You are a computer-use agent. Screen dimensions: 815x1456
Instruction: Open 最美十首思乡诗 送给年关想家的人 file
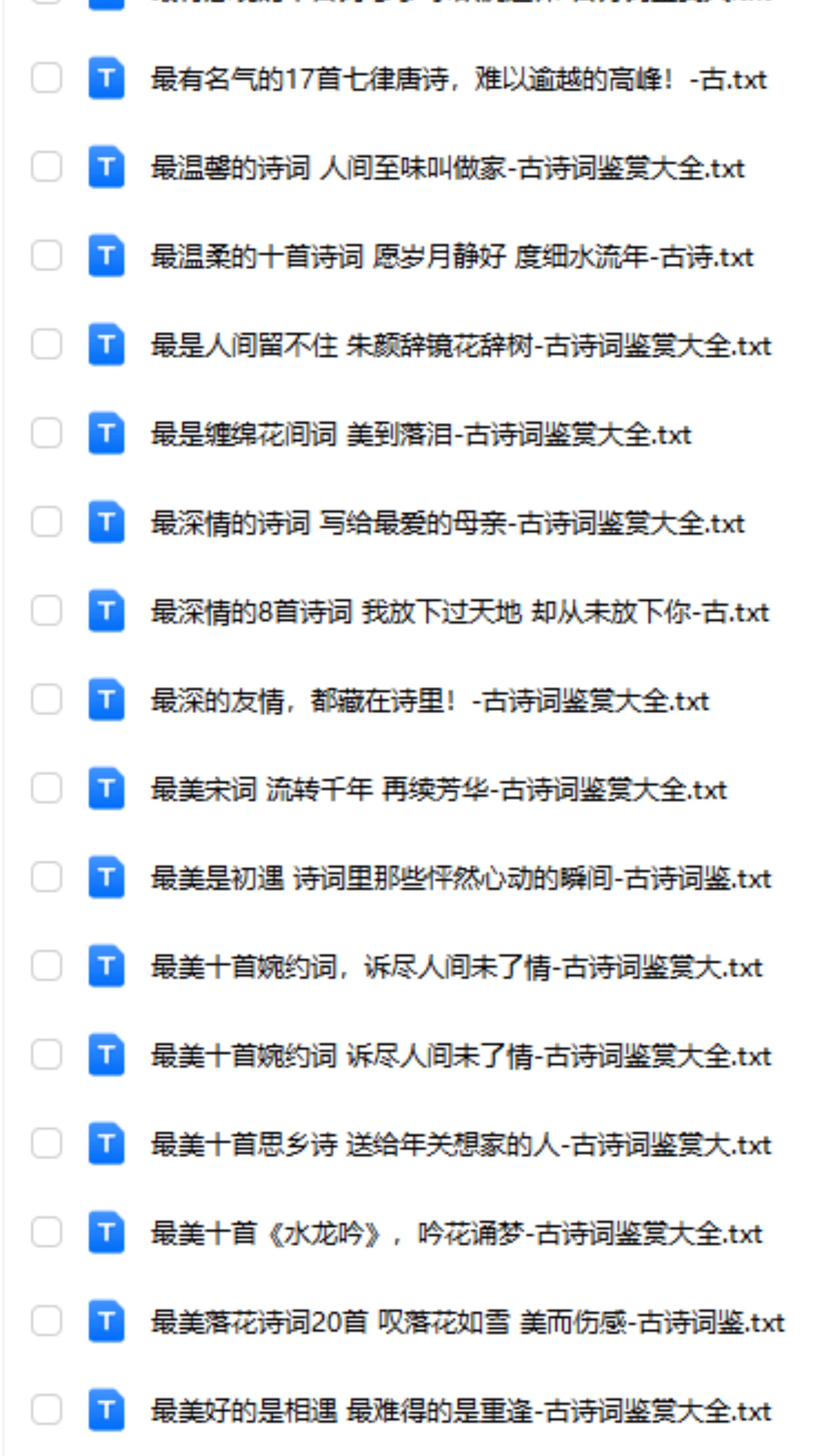pos(461,1145)
